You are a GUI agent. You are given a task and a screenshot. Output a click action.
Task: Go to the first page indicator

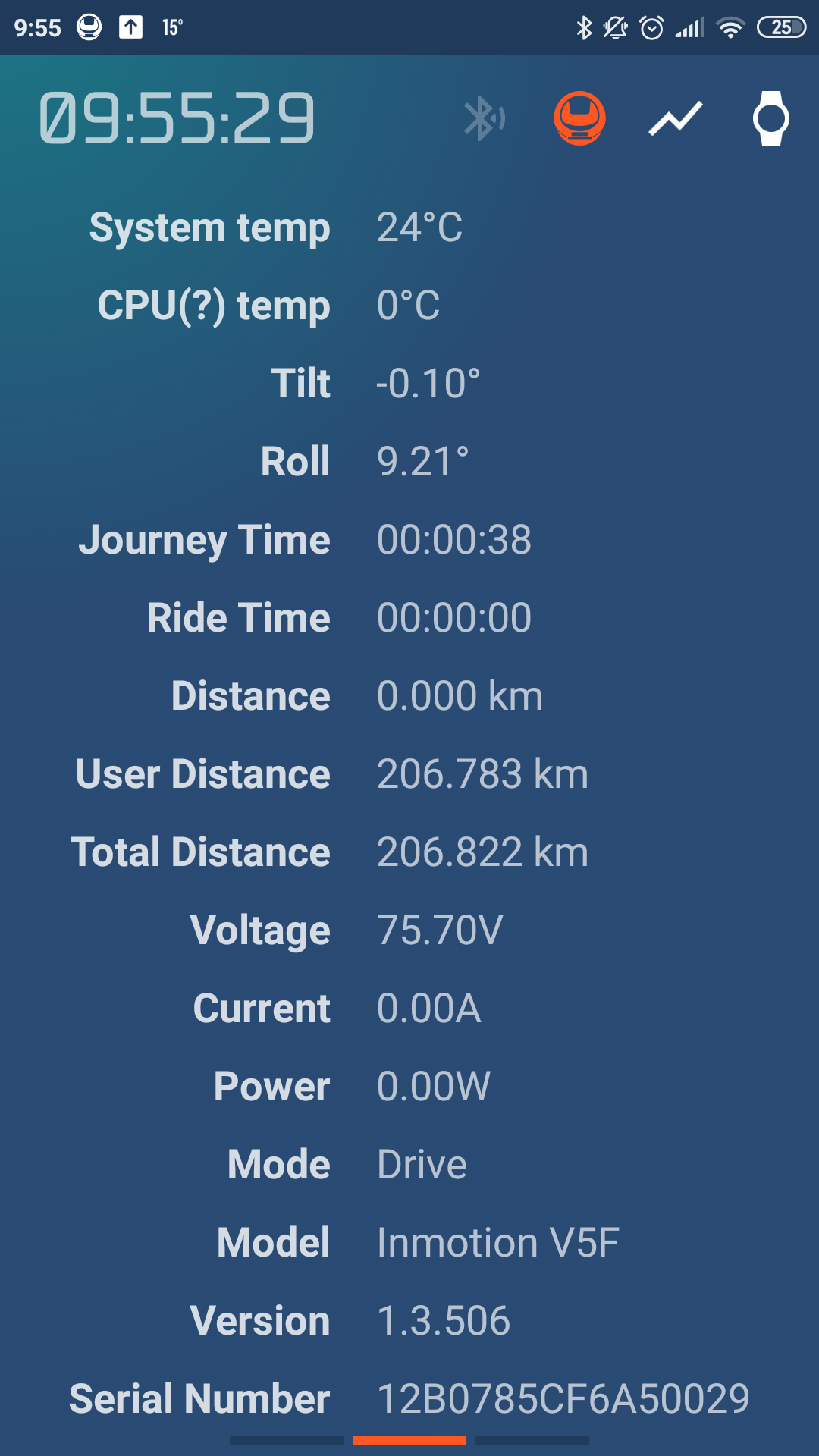pos(287,1439)
